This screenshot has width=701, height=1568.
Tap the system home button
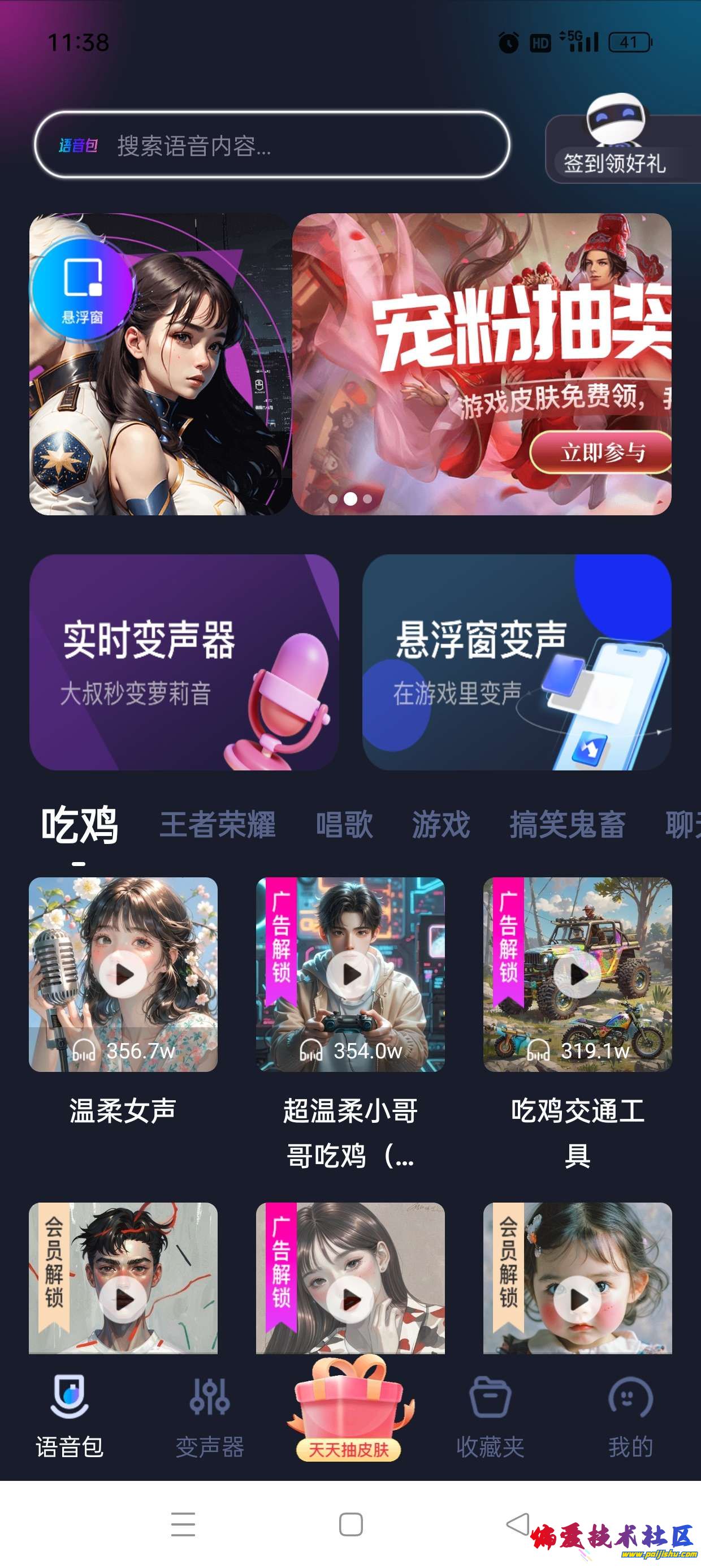[350, 1524]
